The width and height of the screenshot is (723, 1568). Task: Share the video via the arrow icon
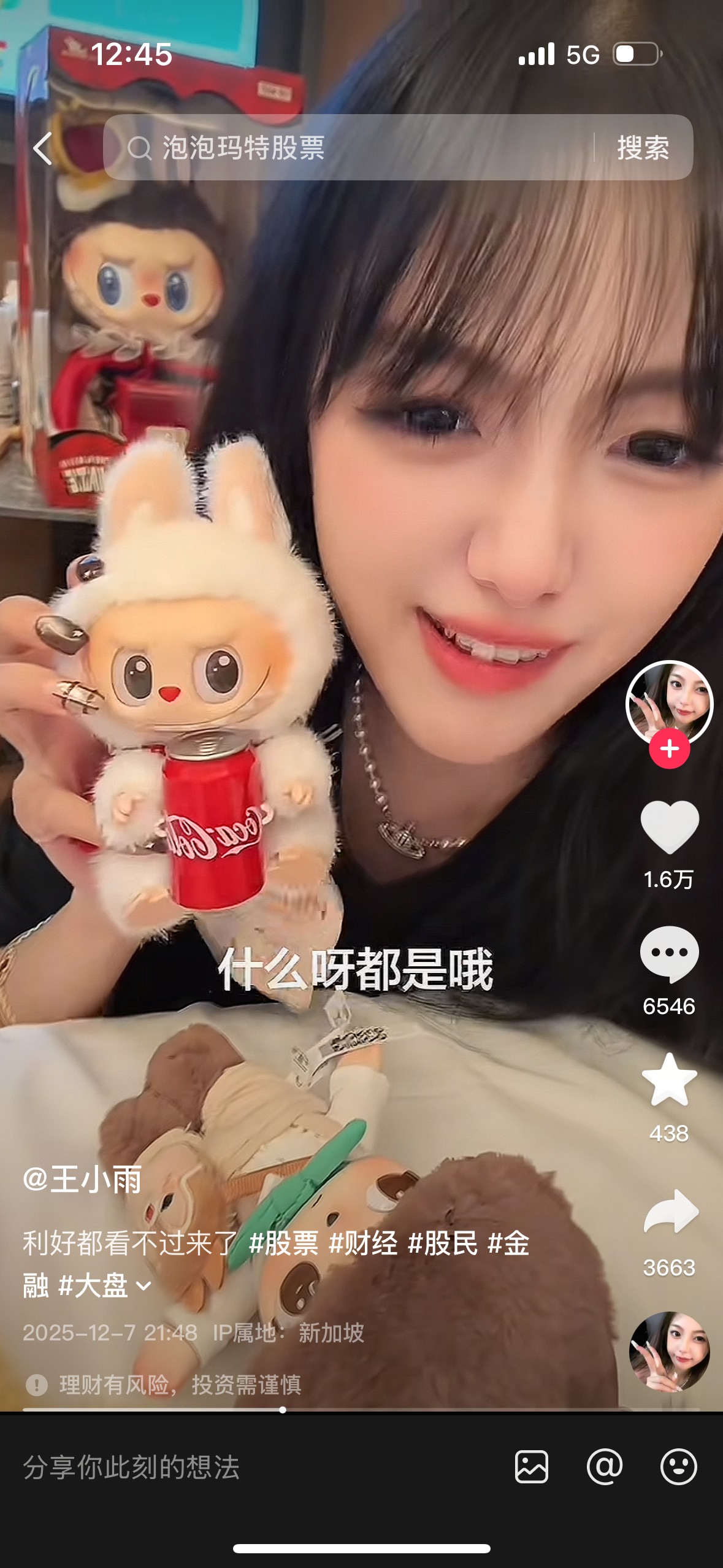pyautogui.click(x=670, y=1212)
